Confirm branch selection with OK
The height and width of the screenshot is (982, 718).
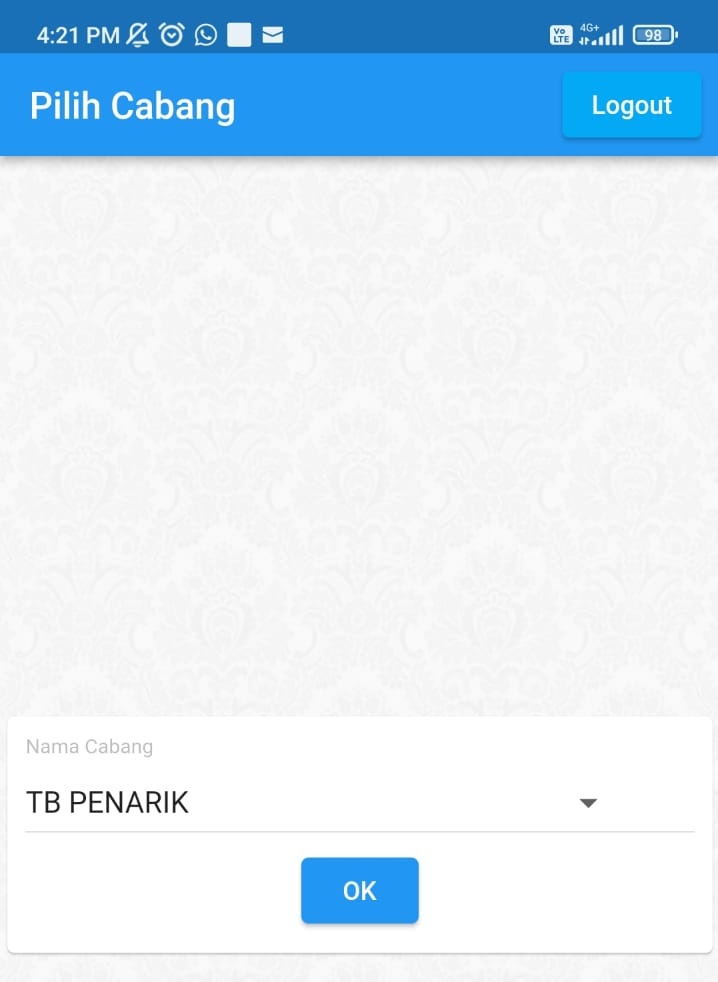click(359, 890)
